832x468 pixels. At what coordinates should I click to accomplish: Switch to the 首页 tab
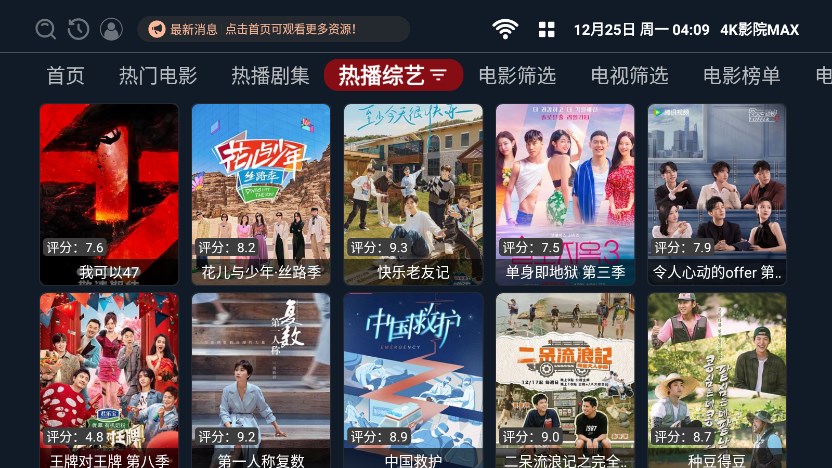66,75
